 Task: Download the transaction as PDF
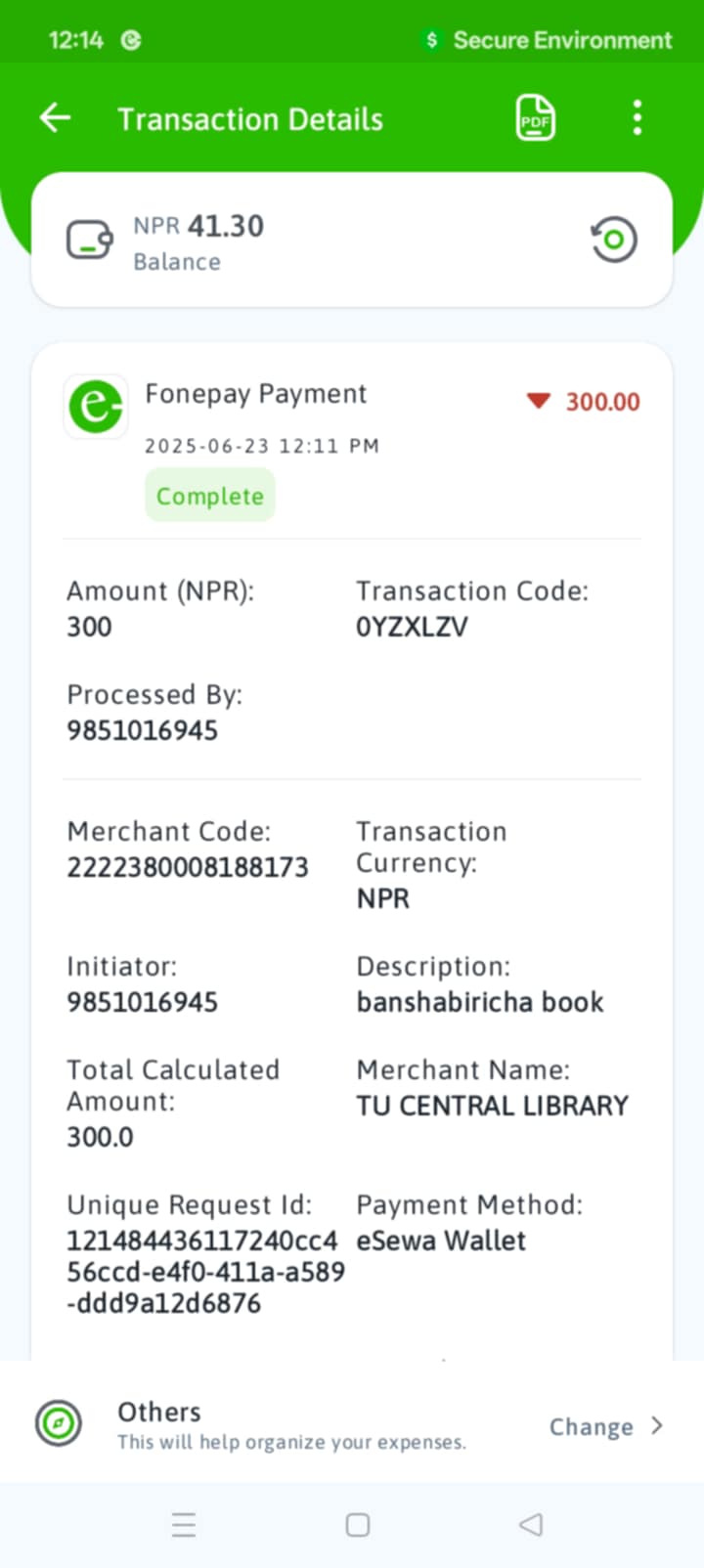click(x=535, y=119)
